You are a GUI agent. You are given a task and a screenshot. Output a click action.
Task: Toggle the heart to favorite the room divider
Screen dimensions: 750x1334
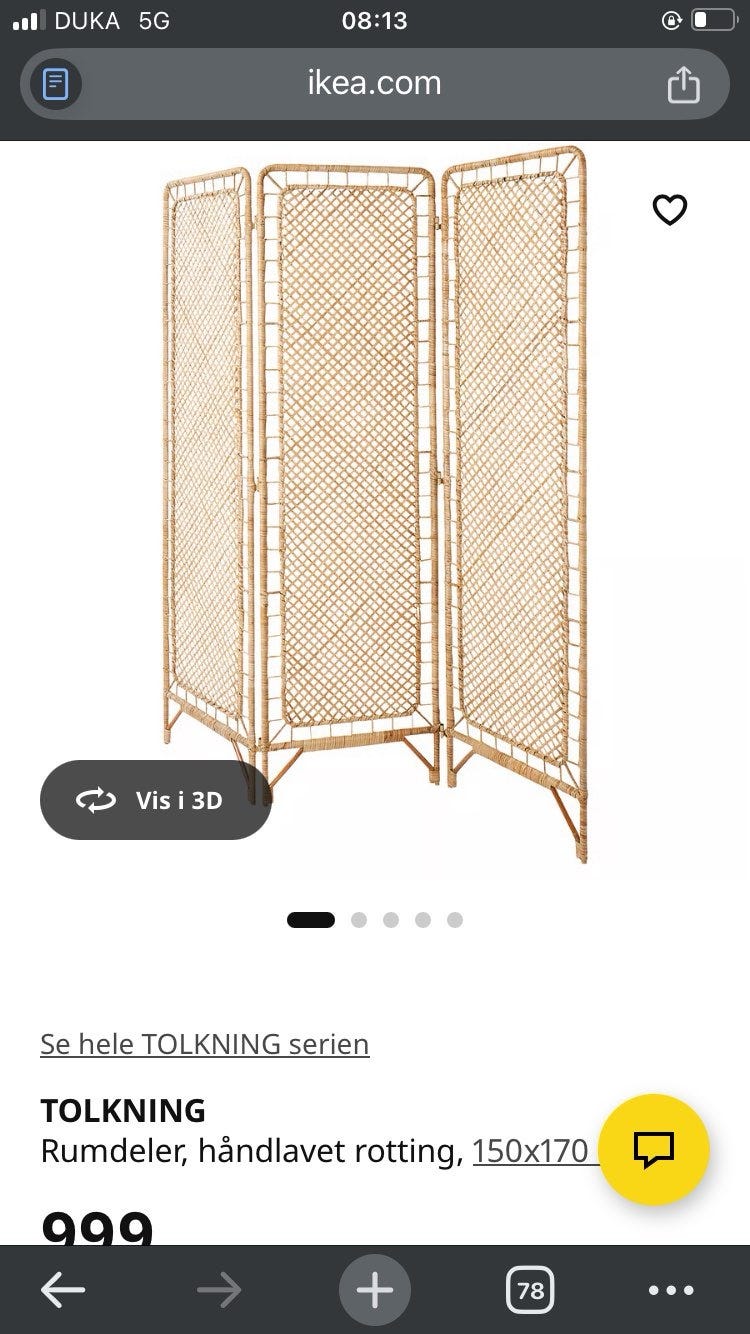point(669,210)
